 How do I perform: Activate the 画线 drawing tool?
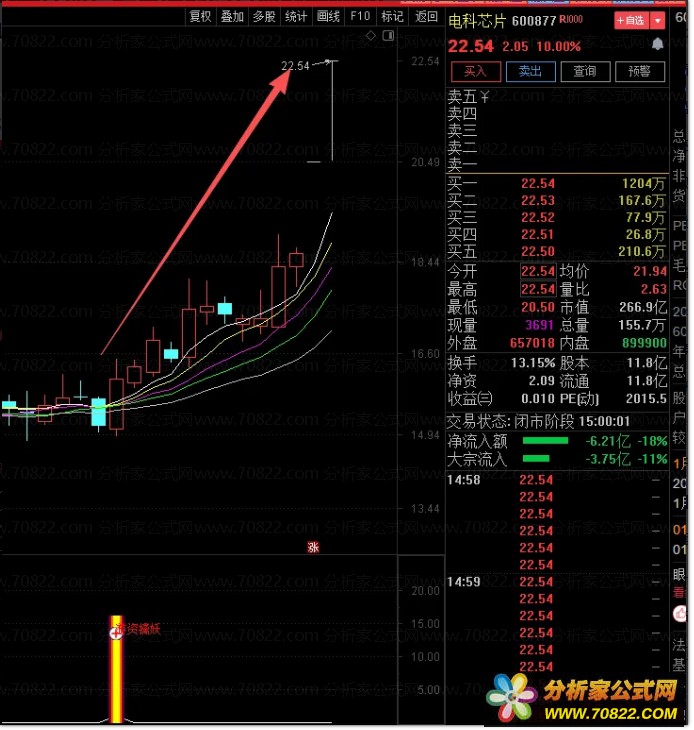328,16
